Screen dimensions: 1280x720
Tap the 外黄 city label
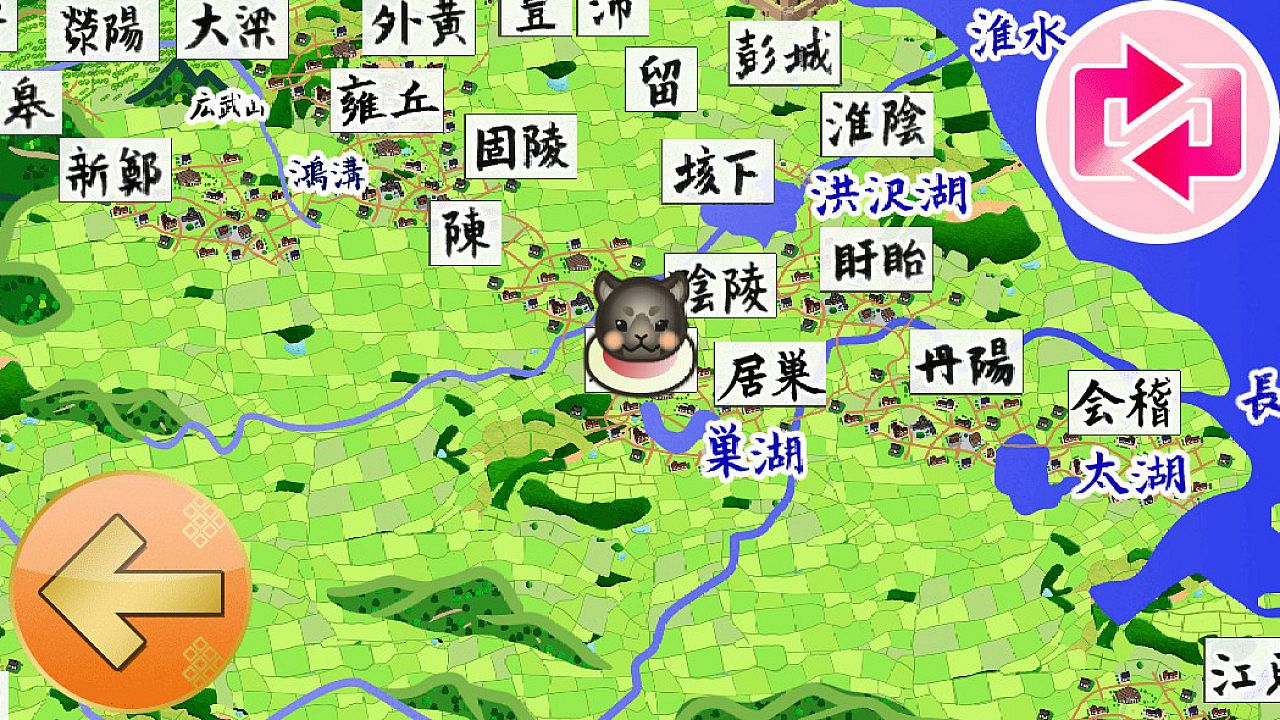(418, 28)
